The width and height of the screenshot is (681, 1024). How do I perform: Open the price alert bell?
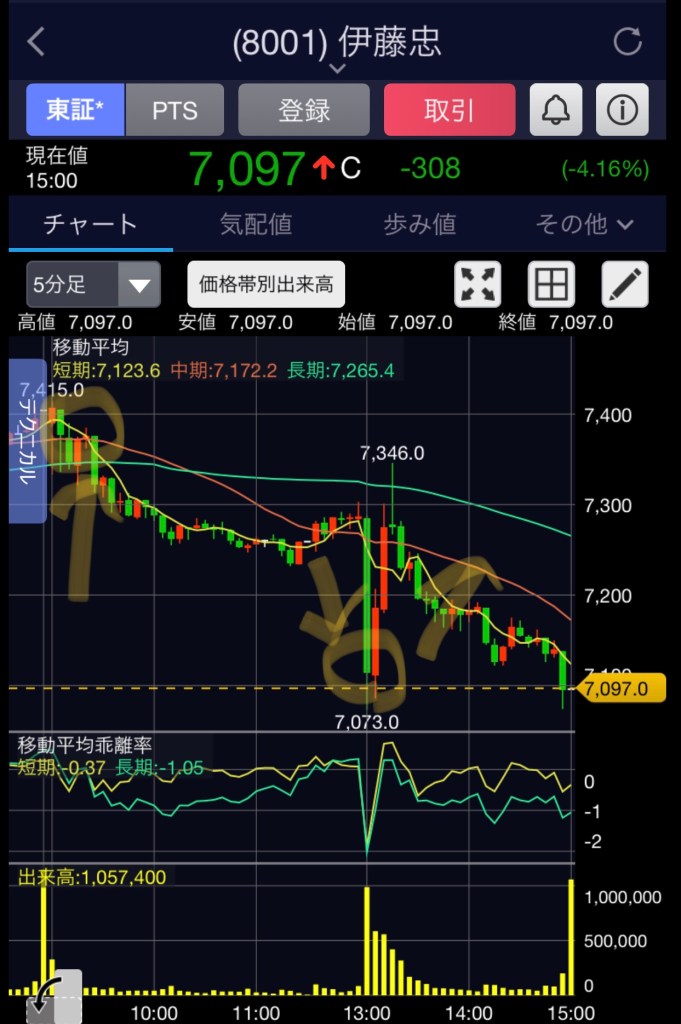point(555,110)
